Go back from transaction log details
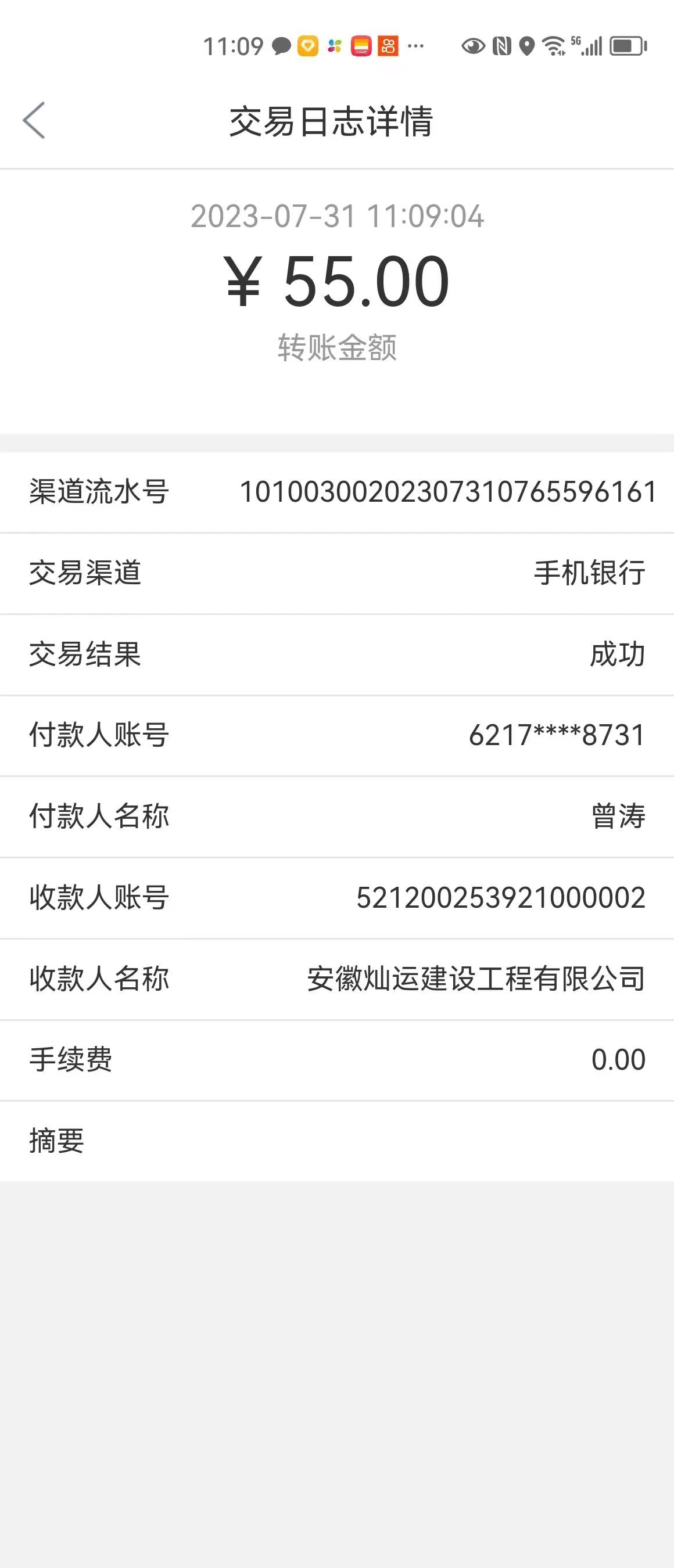 pyautogui.click(x=34, y=120)
